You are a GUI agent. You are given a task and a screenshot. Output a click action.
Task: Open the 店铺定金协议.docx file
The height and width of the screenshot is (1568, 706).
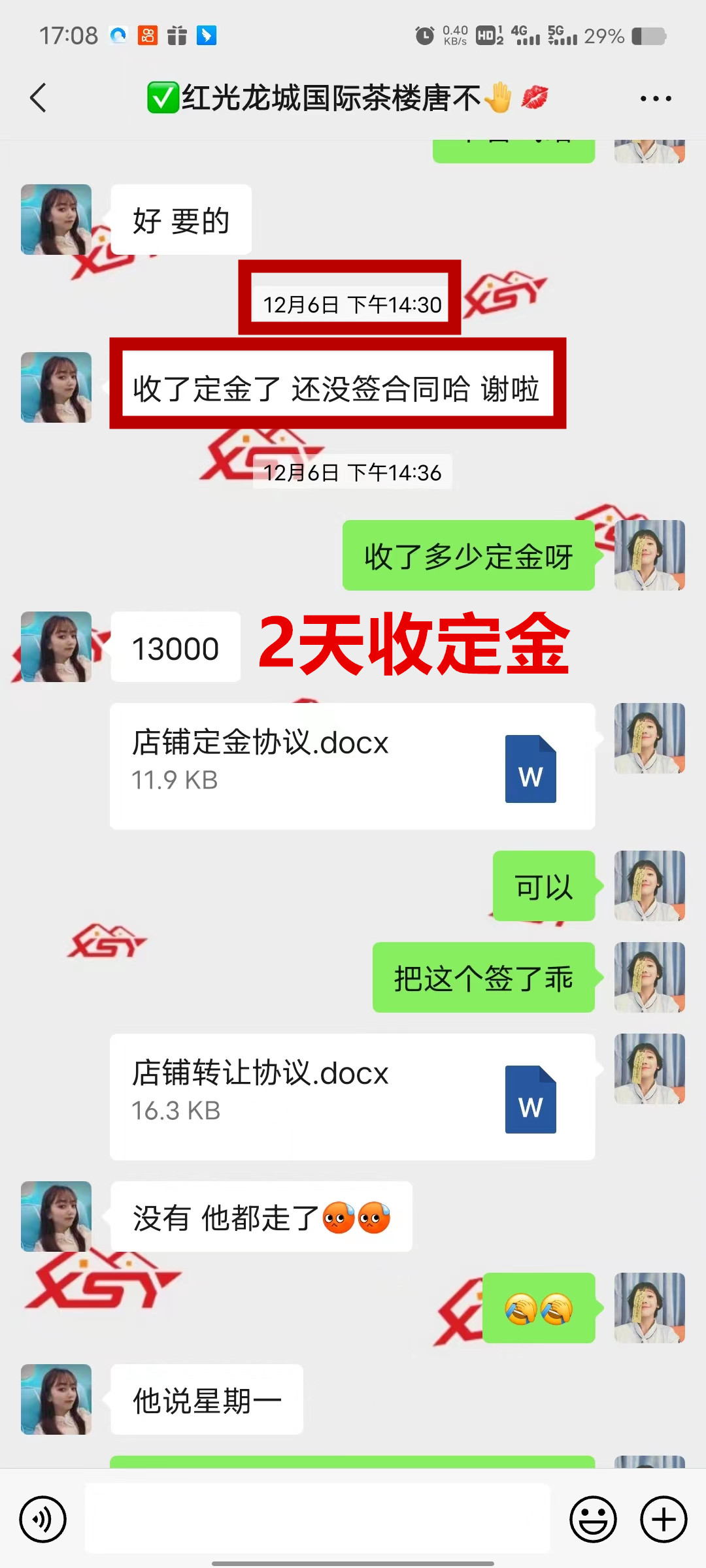pos(352,766)
